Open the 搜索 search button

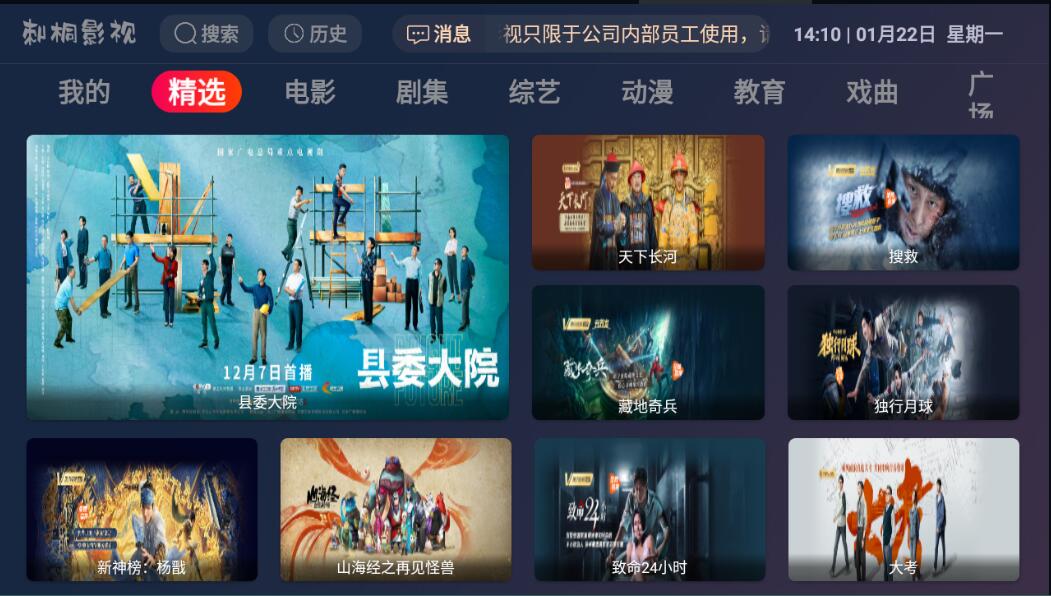pos(206,34)
